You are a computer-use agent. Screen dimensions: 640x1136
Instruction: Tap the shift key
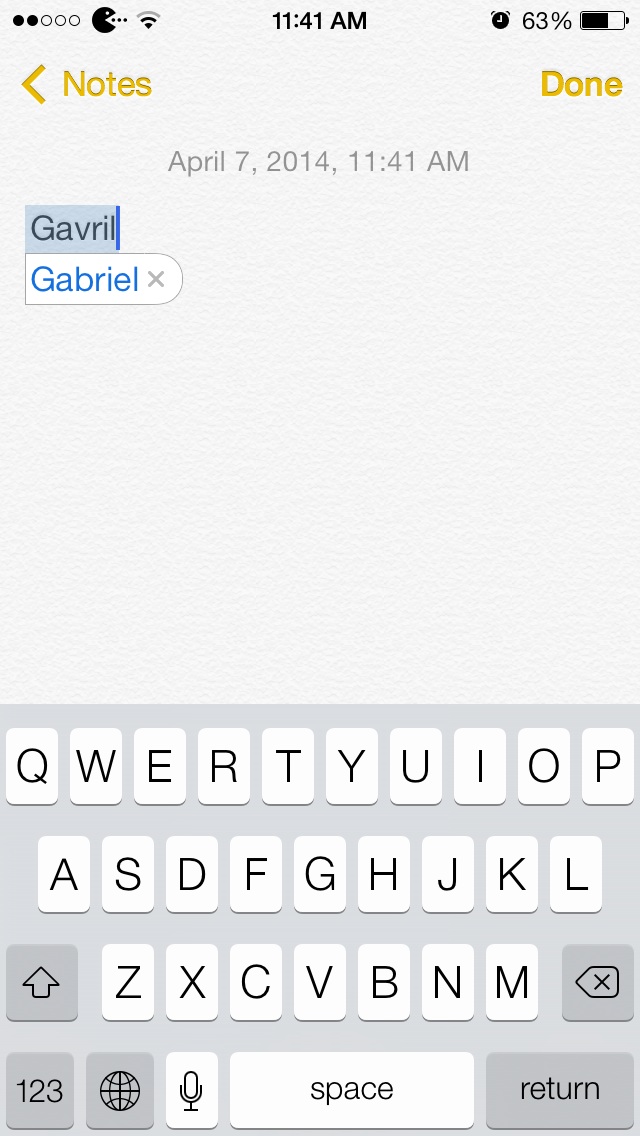point(41,982)
